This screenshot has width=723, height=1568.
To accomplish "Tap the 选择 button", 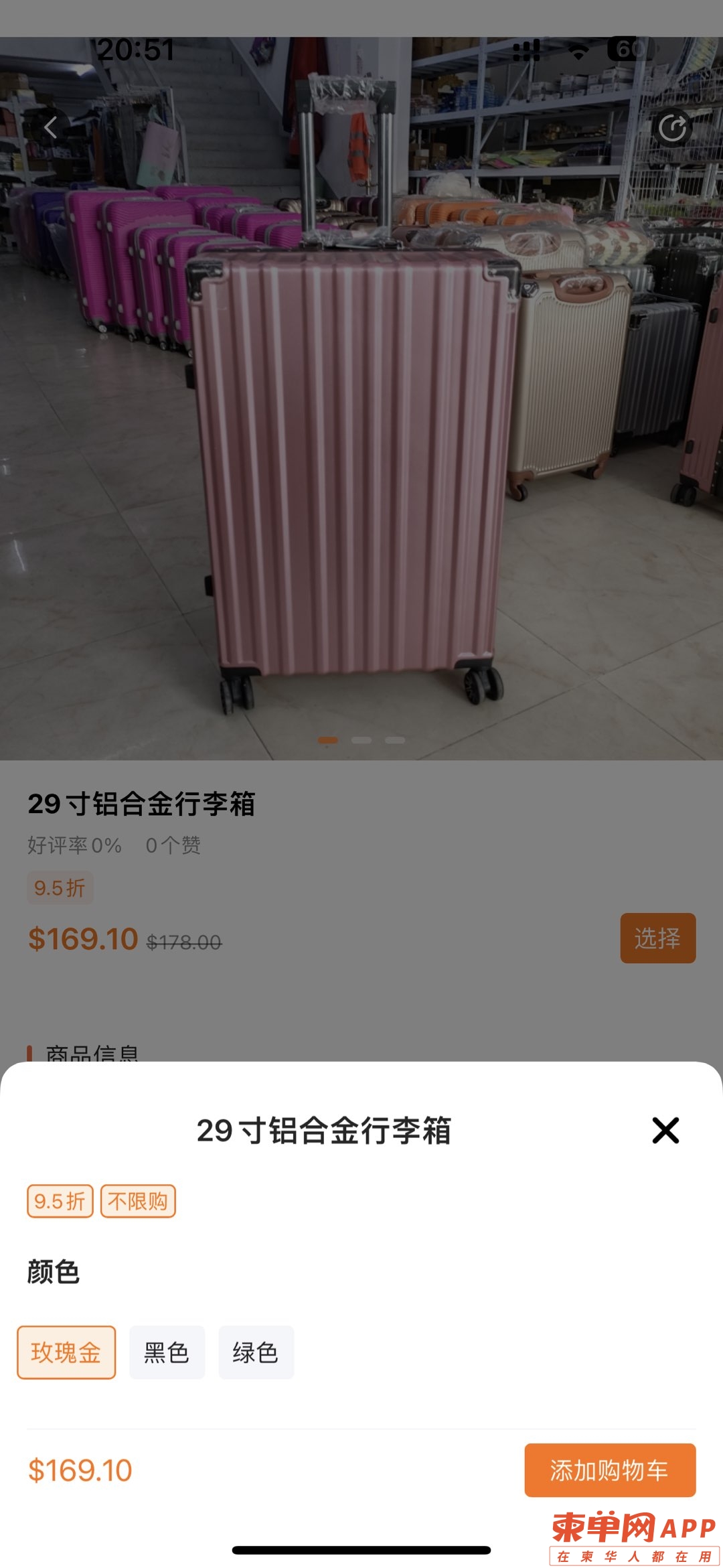I will click(x=657, y=938).
